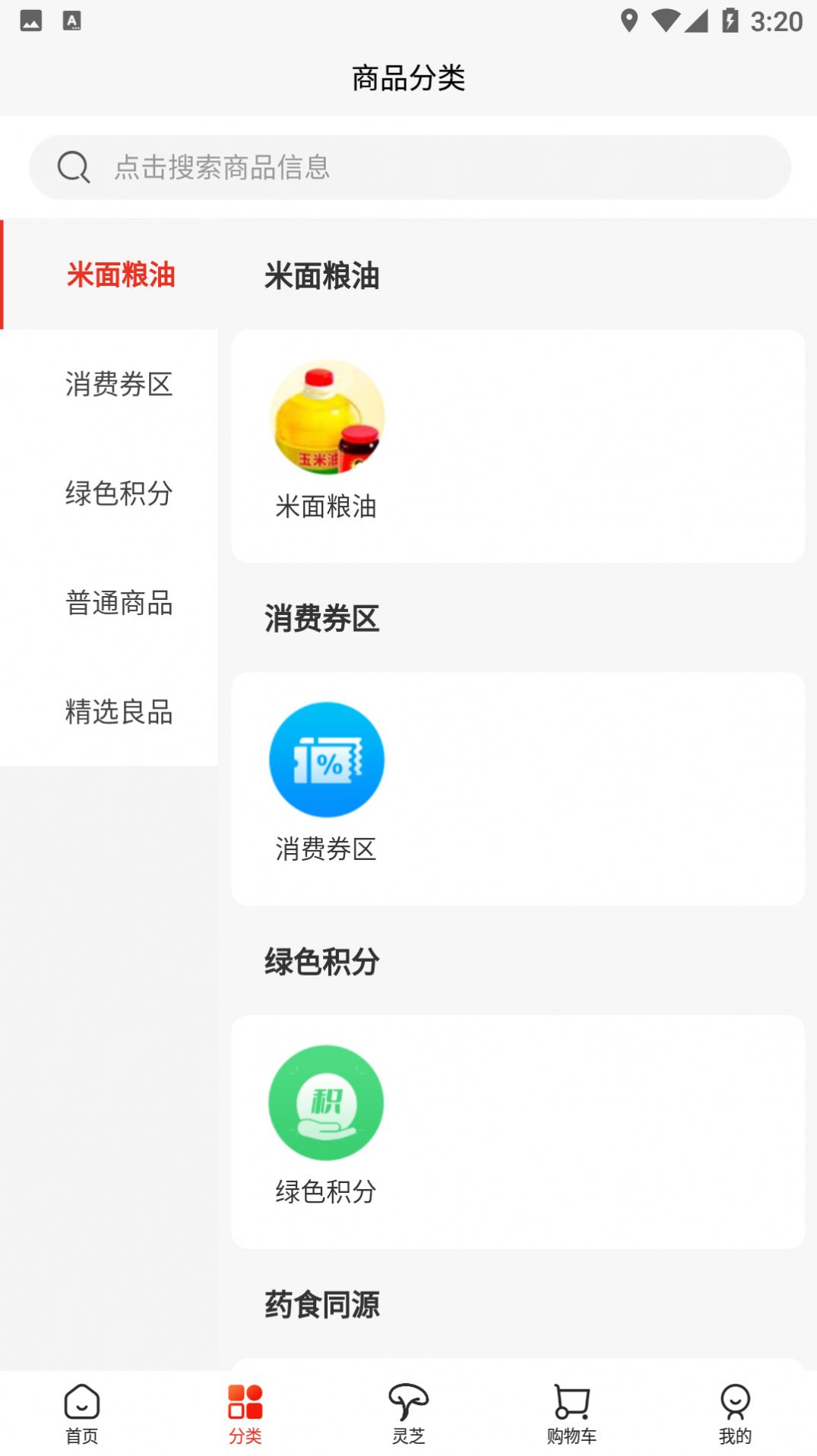Open the 消费券区 section title link
Viewport: 817px width, 1456px height.
point(323,619)
